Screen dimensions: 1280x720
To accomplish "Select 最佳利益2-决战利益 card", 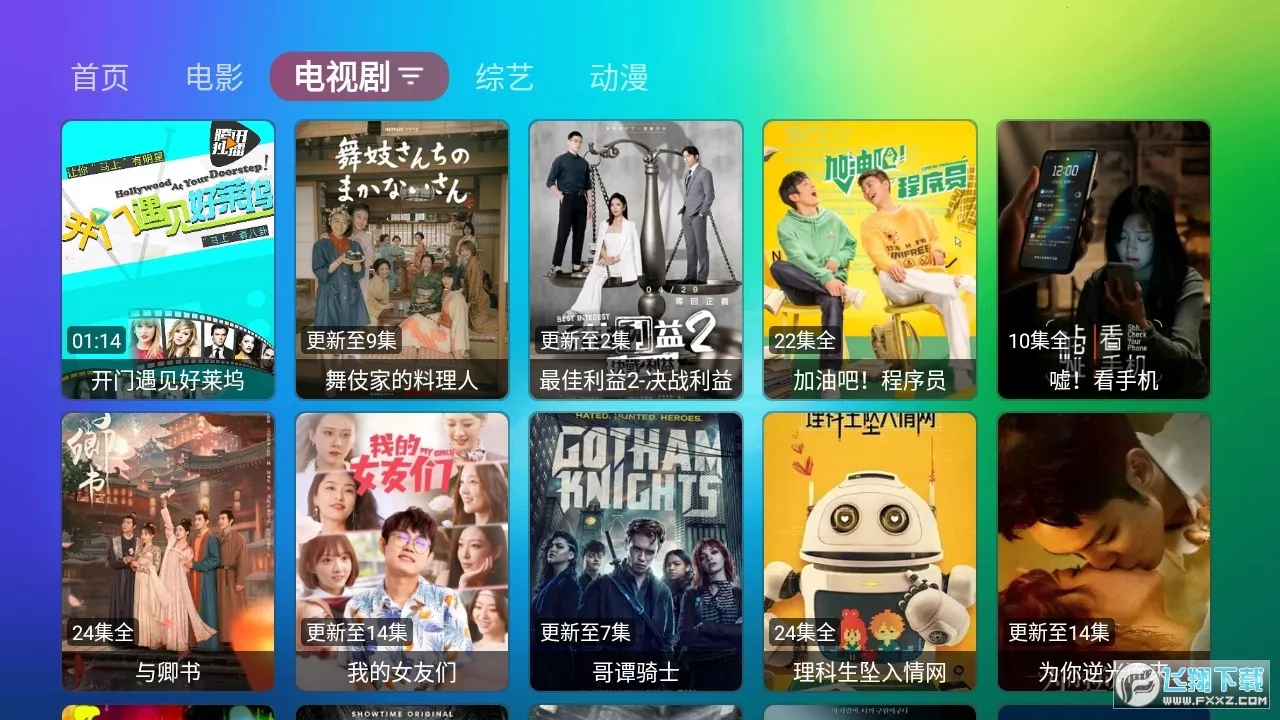I will tap(636, 259).
